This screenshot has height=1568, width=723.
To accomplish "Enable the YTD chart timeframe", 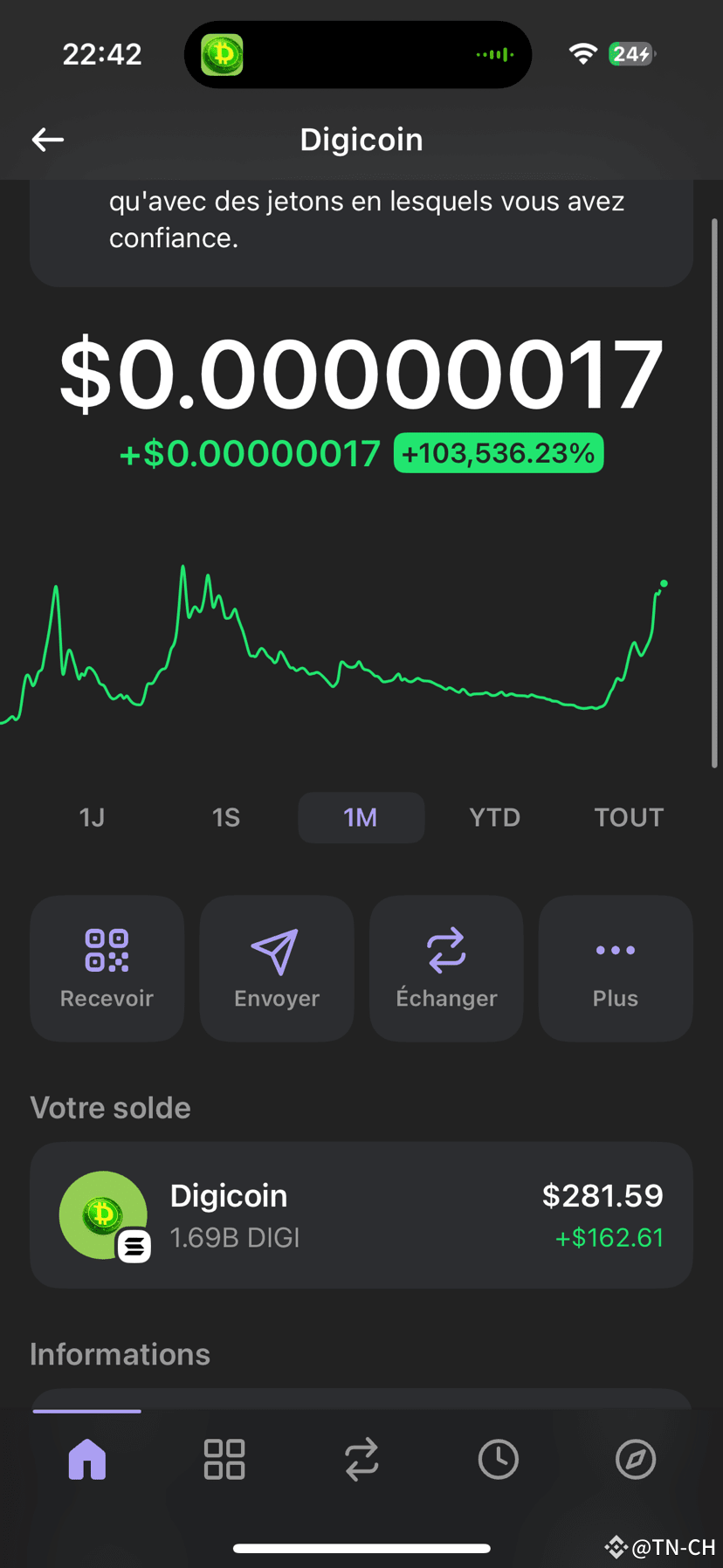I will (494, 817).
